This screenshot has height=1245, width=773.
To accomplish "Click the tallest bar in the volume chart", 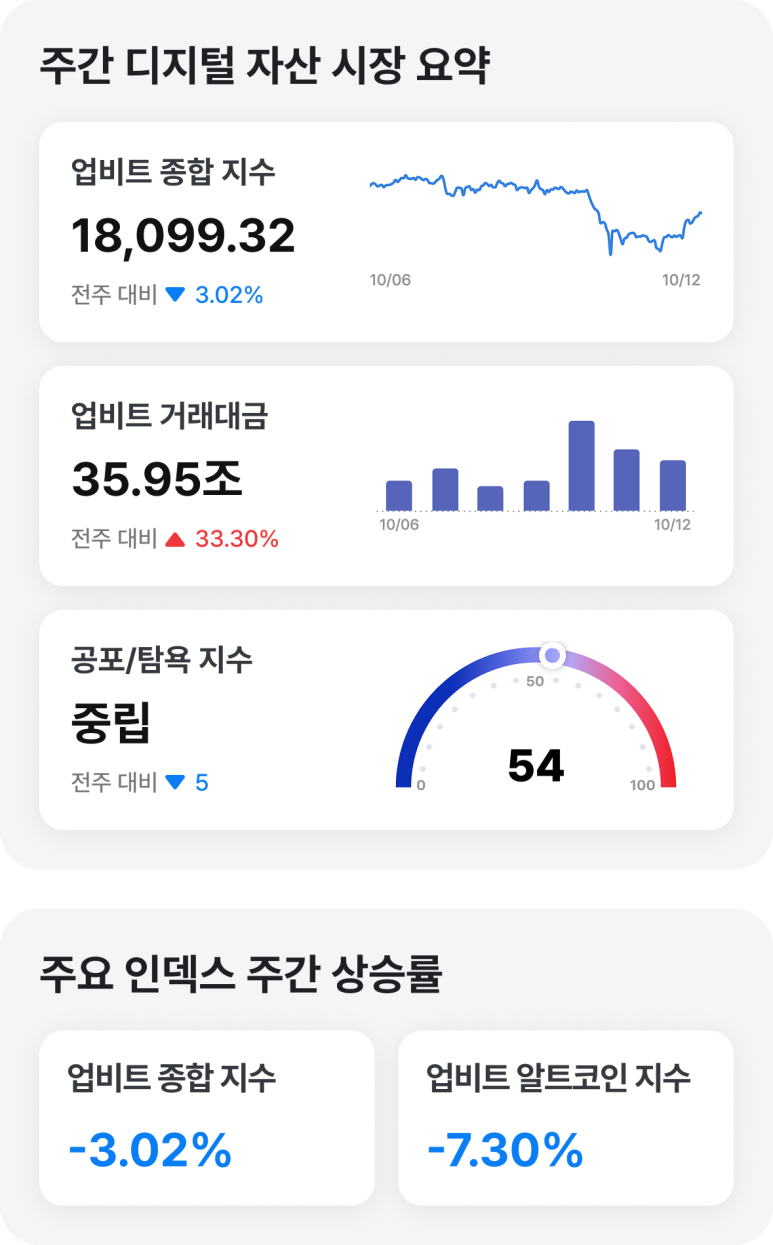I will click(583, 465).
